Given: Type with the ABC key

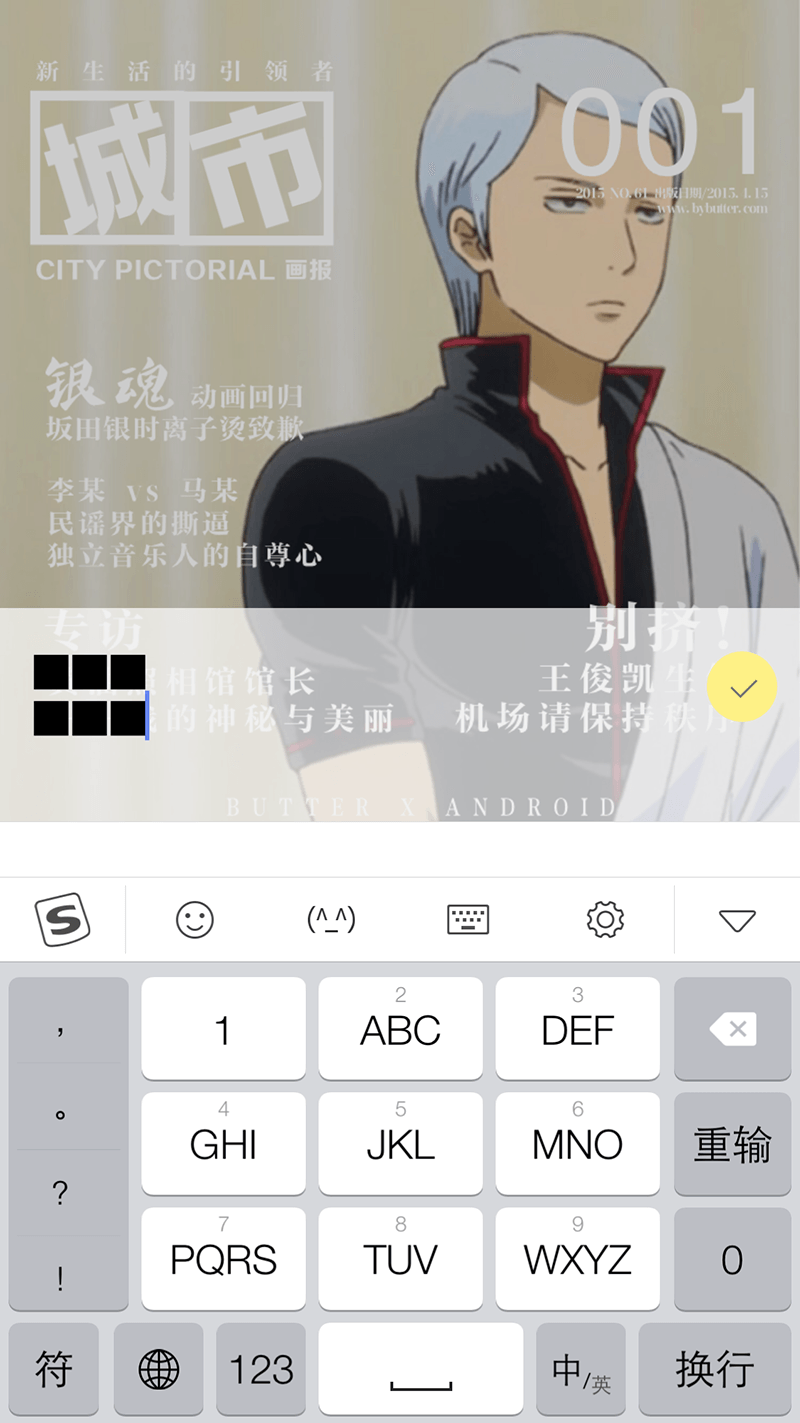Looking at the screenshot, I should (400, 1029).
